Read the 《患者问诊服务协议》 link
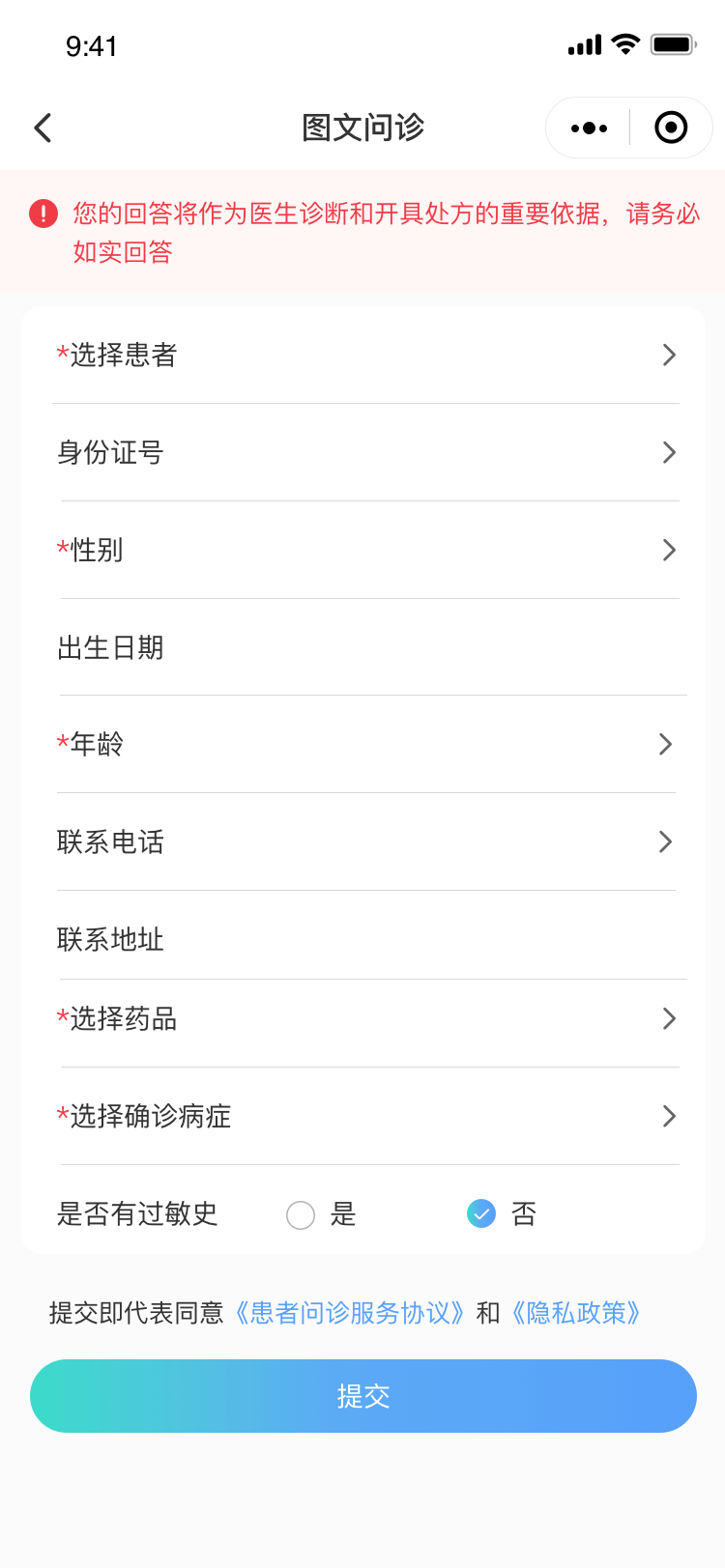 point(350,1313)
